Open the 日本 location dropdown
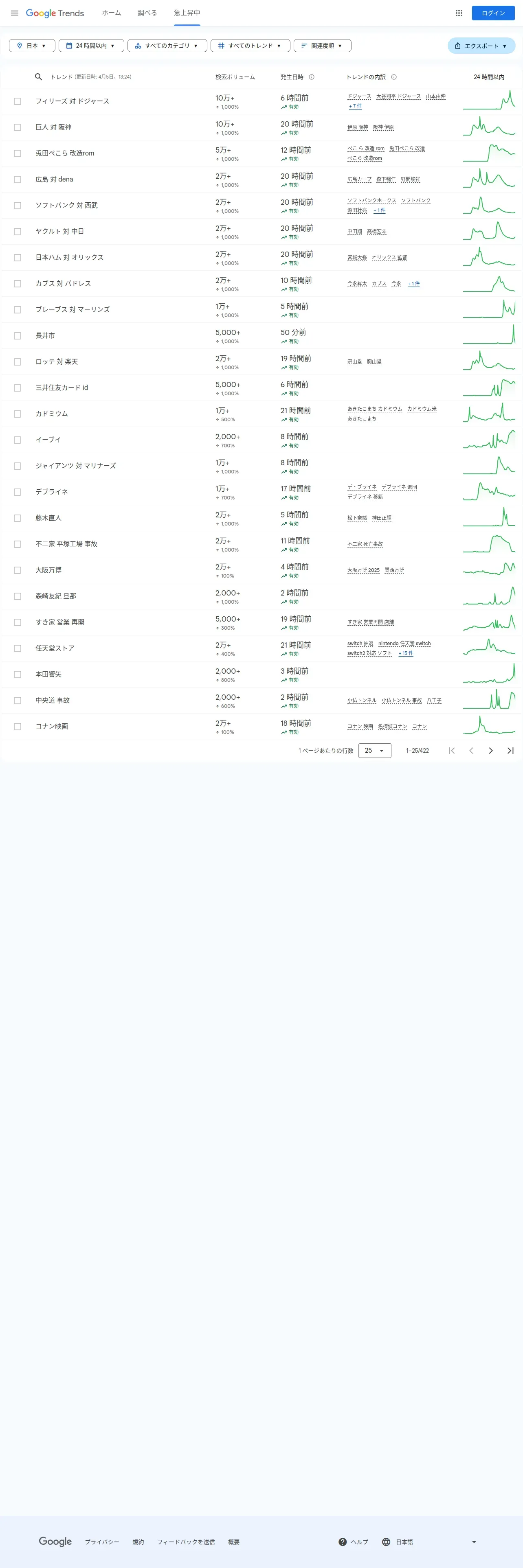Image resolution: width=523 pixels, height=1568 pixels. tap(32, 46)
